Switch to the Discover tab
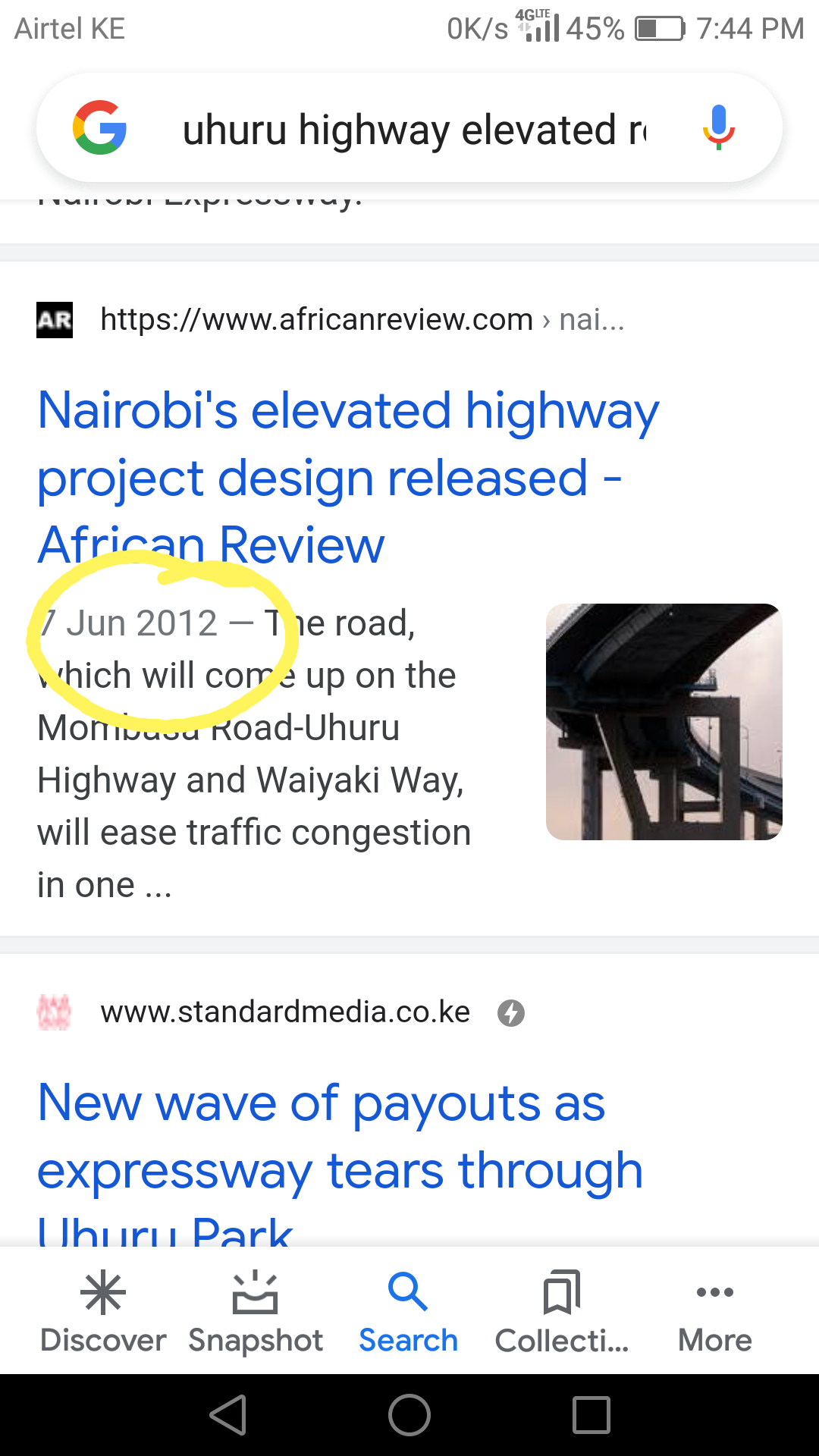 103,1312
